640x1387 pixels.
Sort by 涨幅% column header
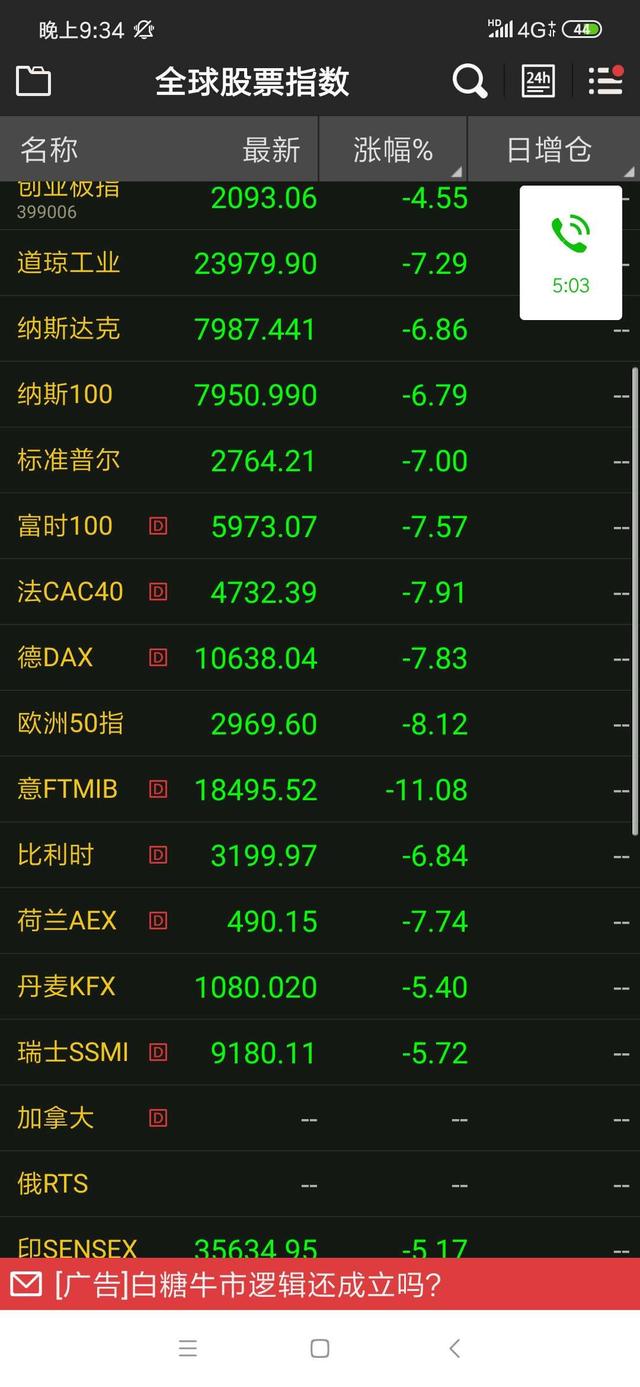point(393,149)
